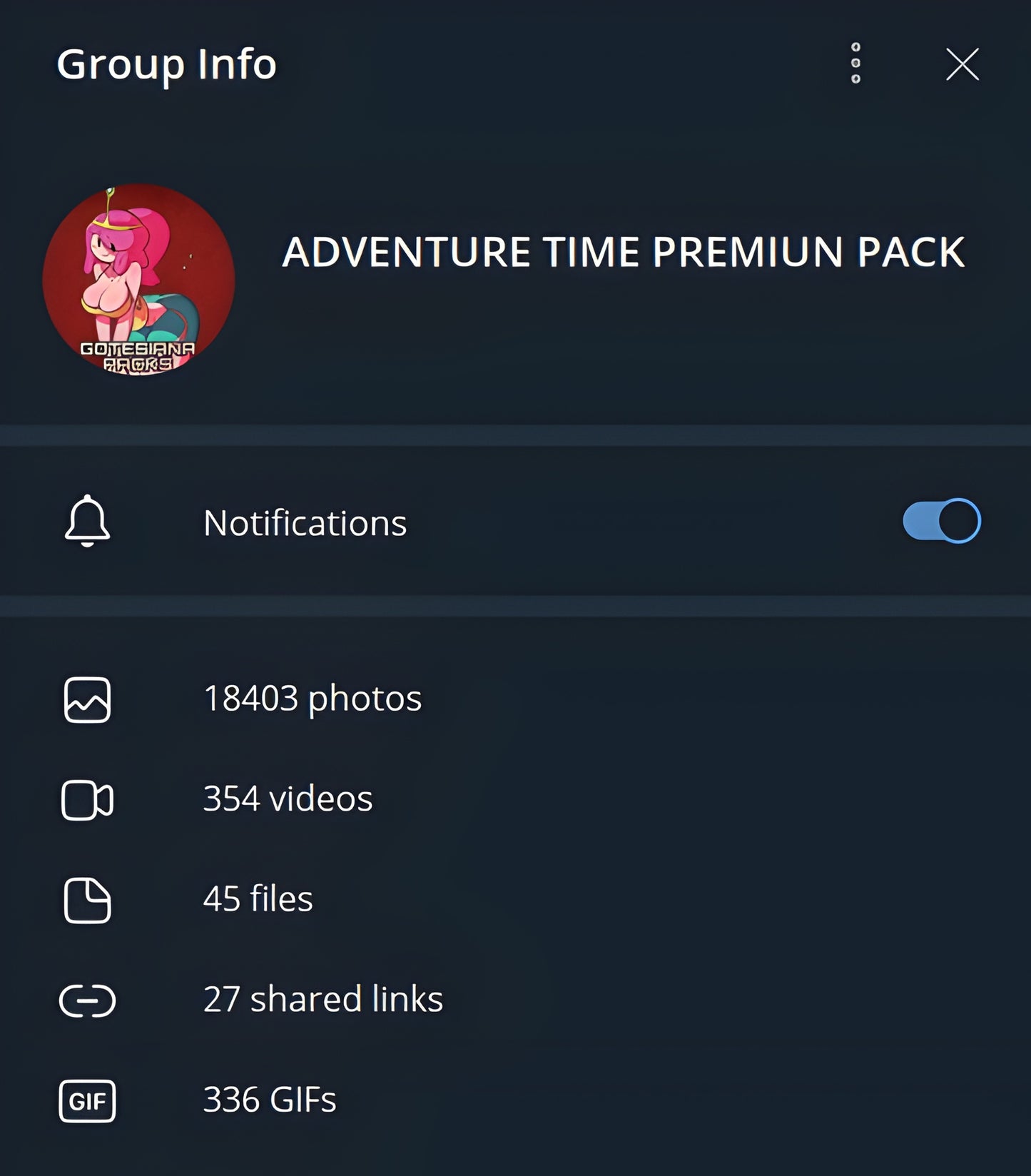Image resolution: width=1031 pixels, height=1176 pixels.
Task: Open the three-dot overflow menu
Action: 855,64
